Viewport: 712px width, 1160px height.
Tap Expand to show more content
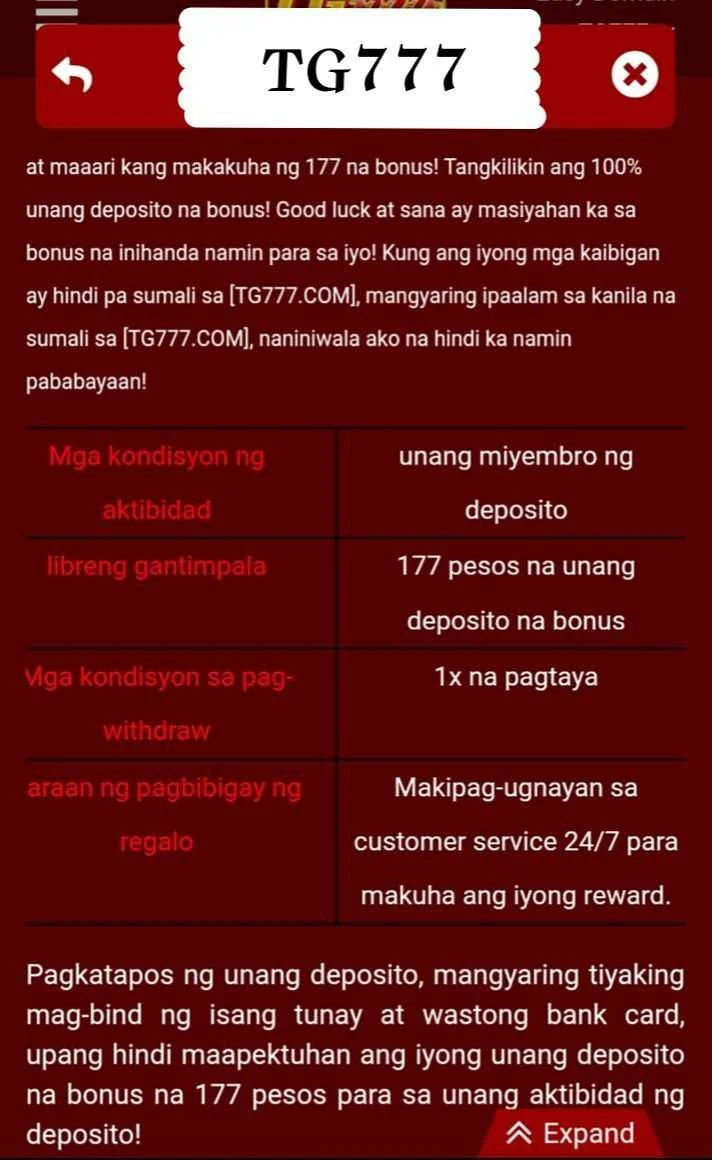pyautogui.click(x=571, y=1133)
